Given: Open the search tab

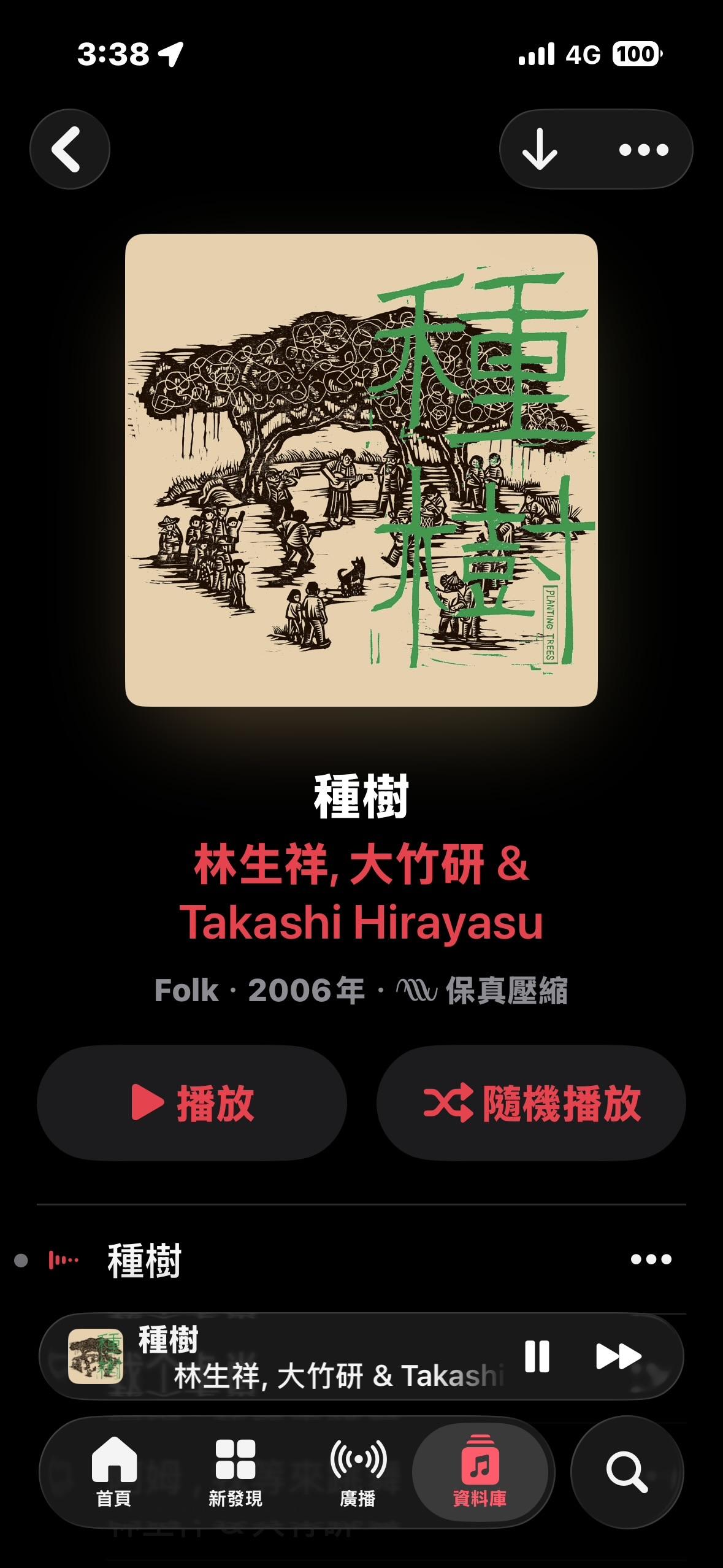Looking at the screenshot, I should (626, 1471).
